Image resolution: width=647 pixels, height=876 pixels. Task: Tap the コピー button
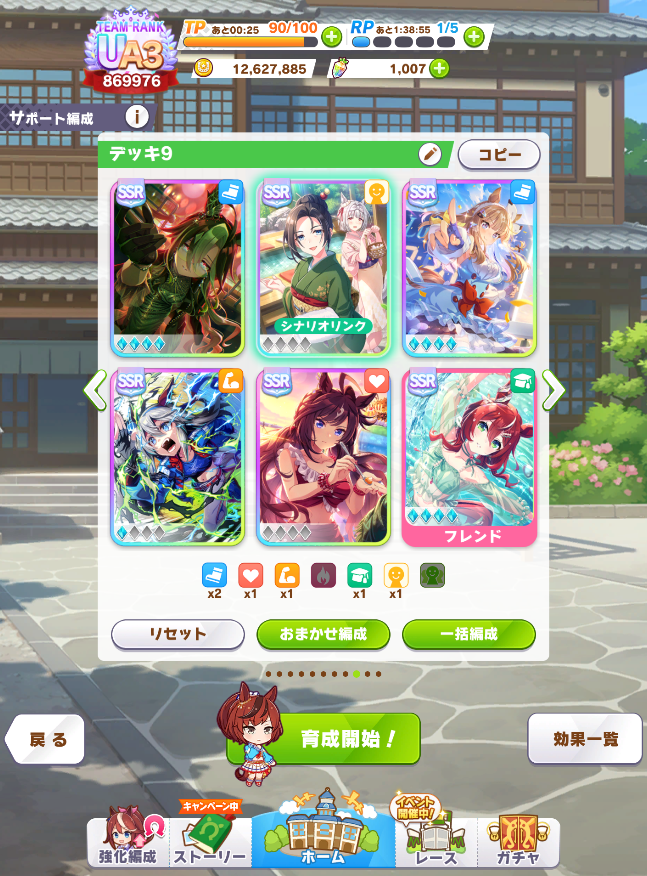click(x=498, y=155)
